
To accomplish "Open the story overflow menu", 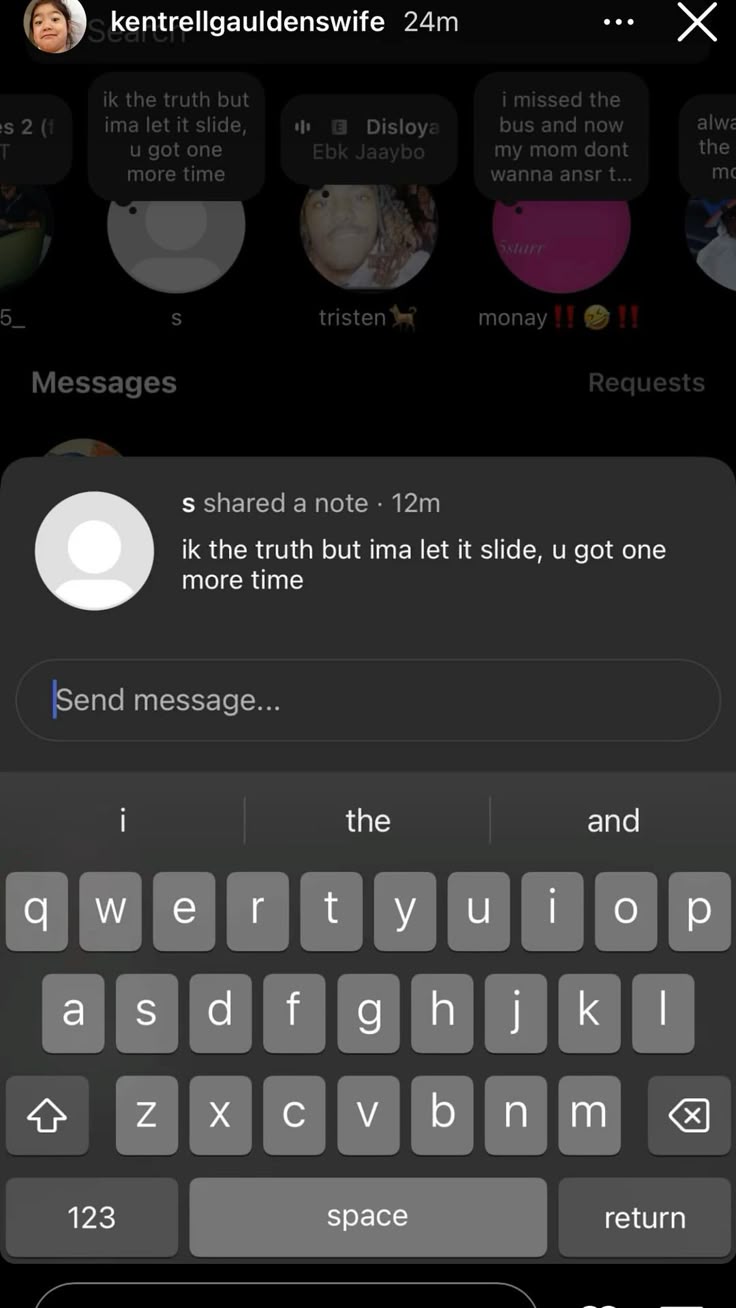I will coord(619,22).
